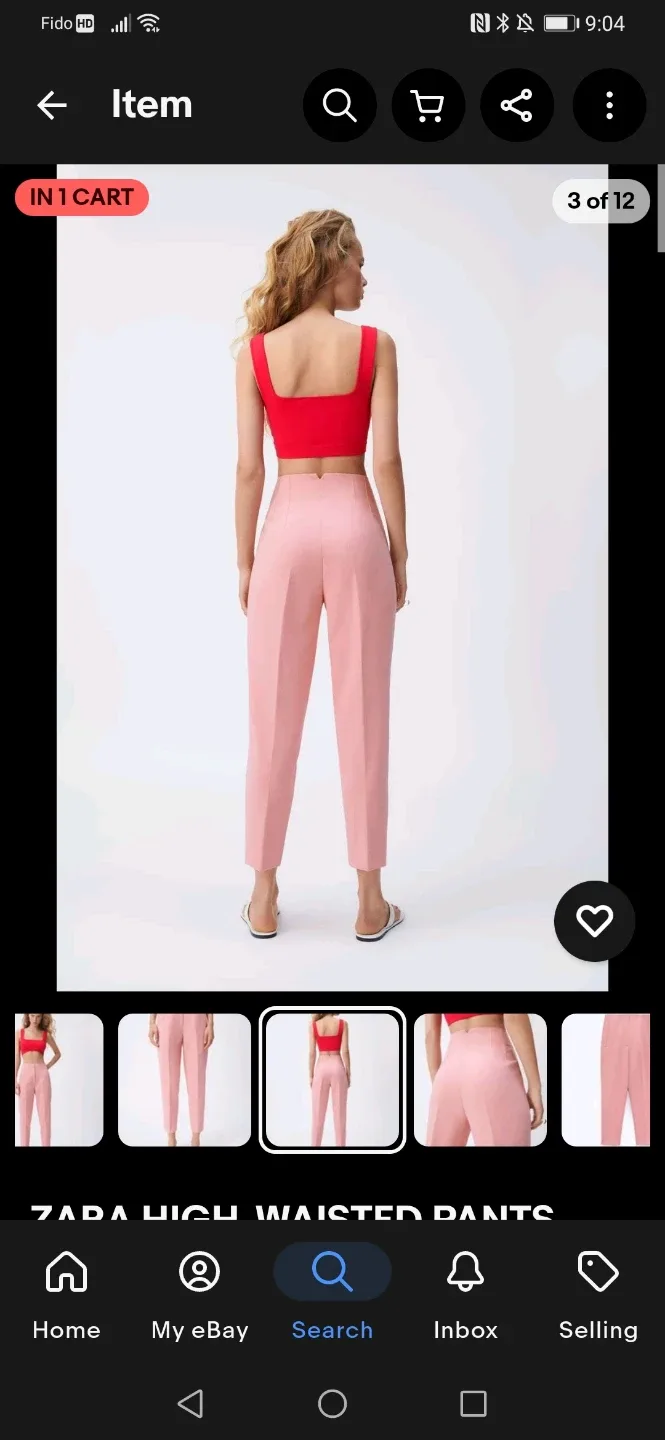Add item to watchlist with the heart
Viewport: 665px width, 1440px height.
pyautogui.click(x=595, y=921)
